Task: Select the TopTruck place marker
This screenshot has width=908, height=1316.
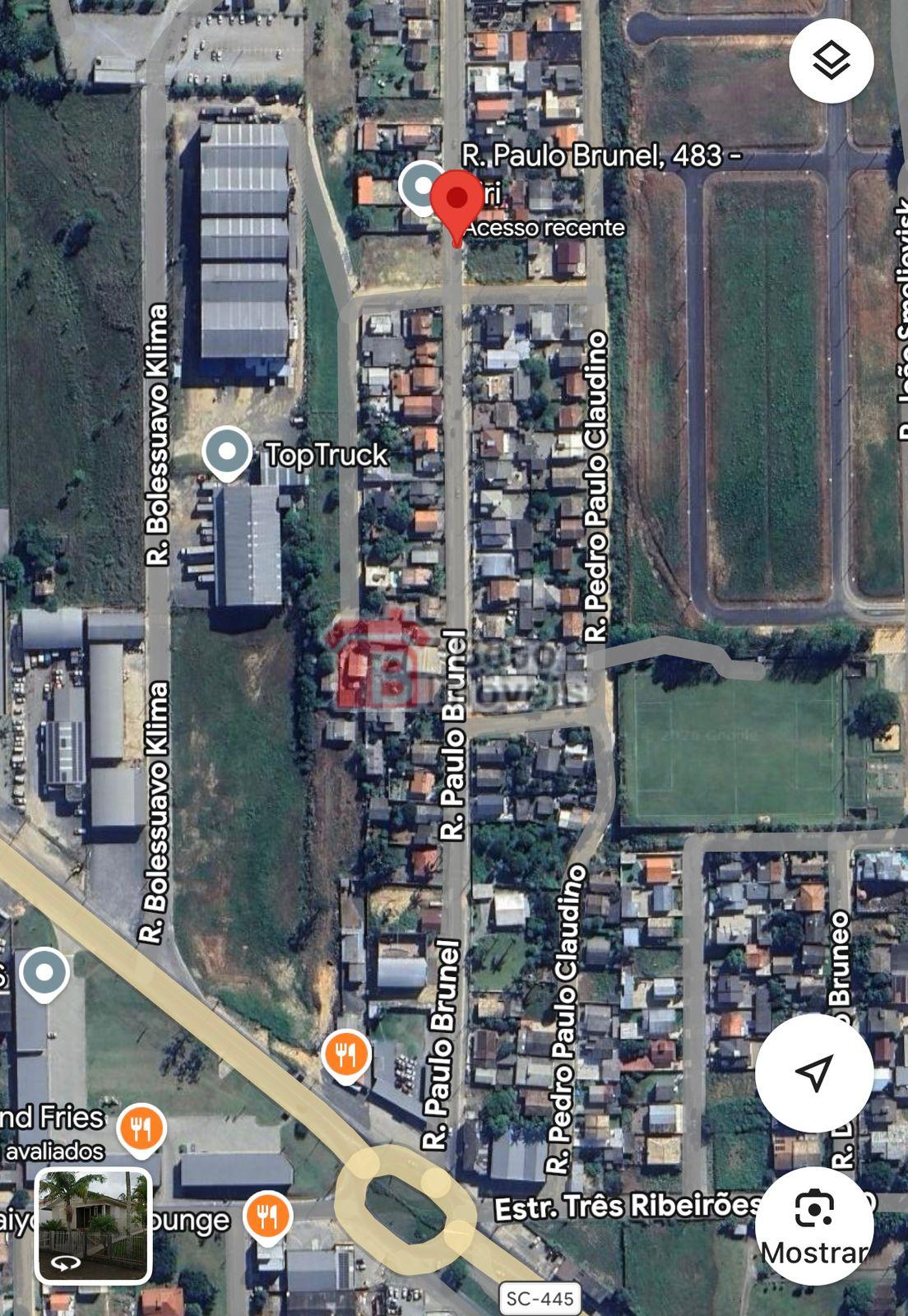Action: pos(227,452)
